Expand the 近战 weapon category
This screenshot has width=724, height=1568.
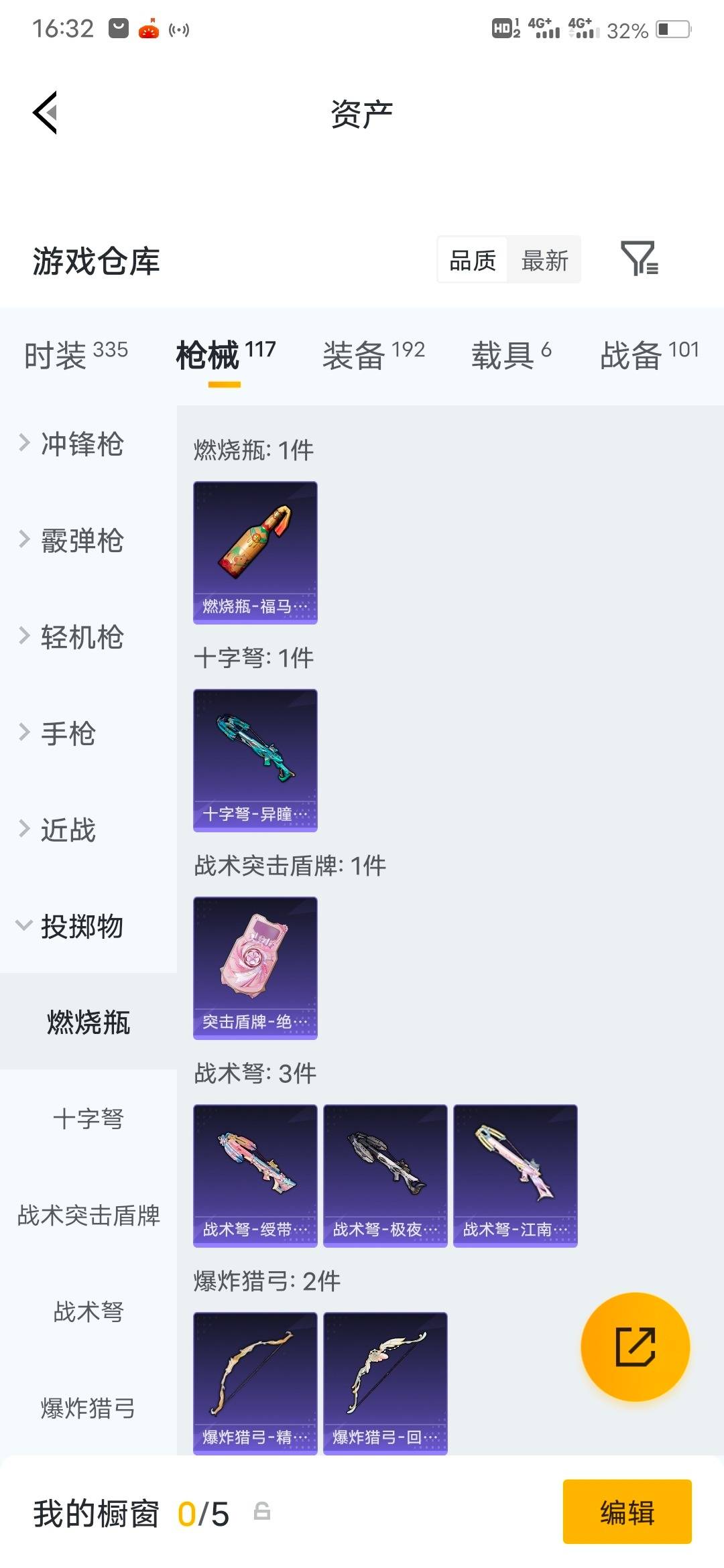click(67, 831)
